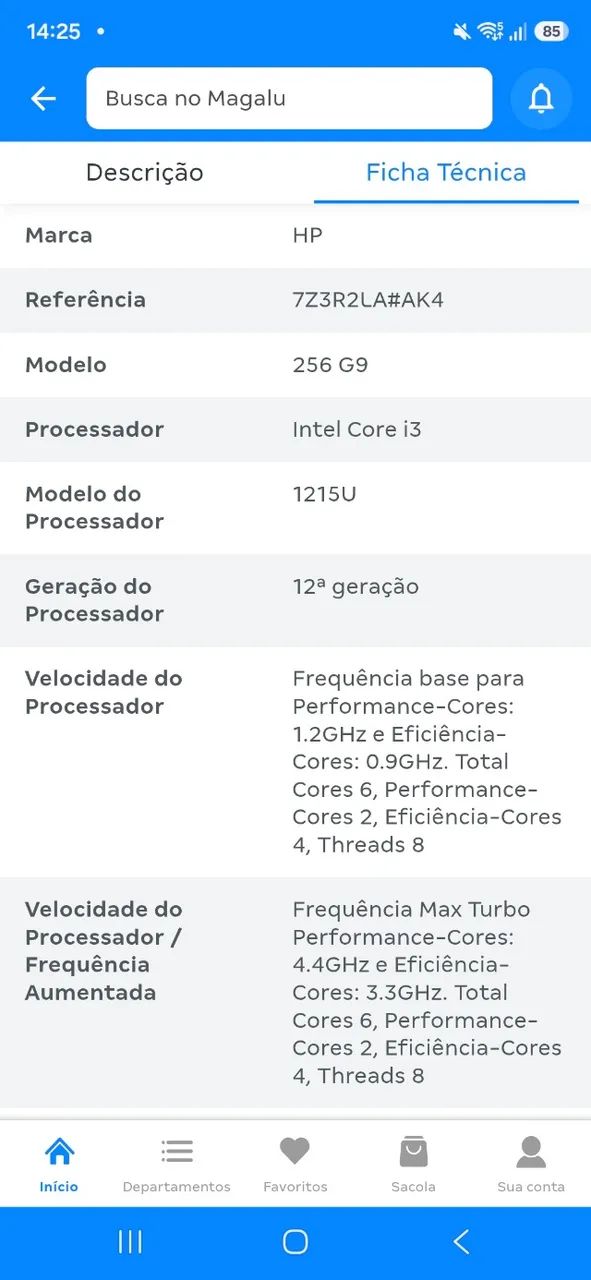Open system recent apps

130,1242
